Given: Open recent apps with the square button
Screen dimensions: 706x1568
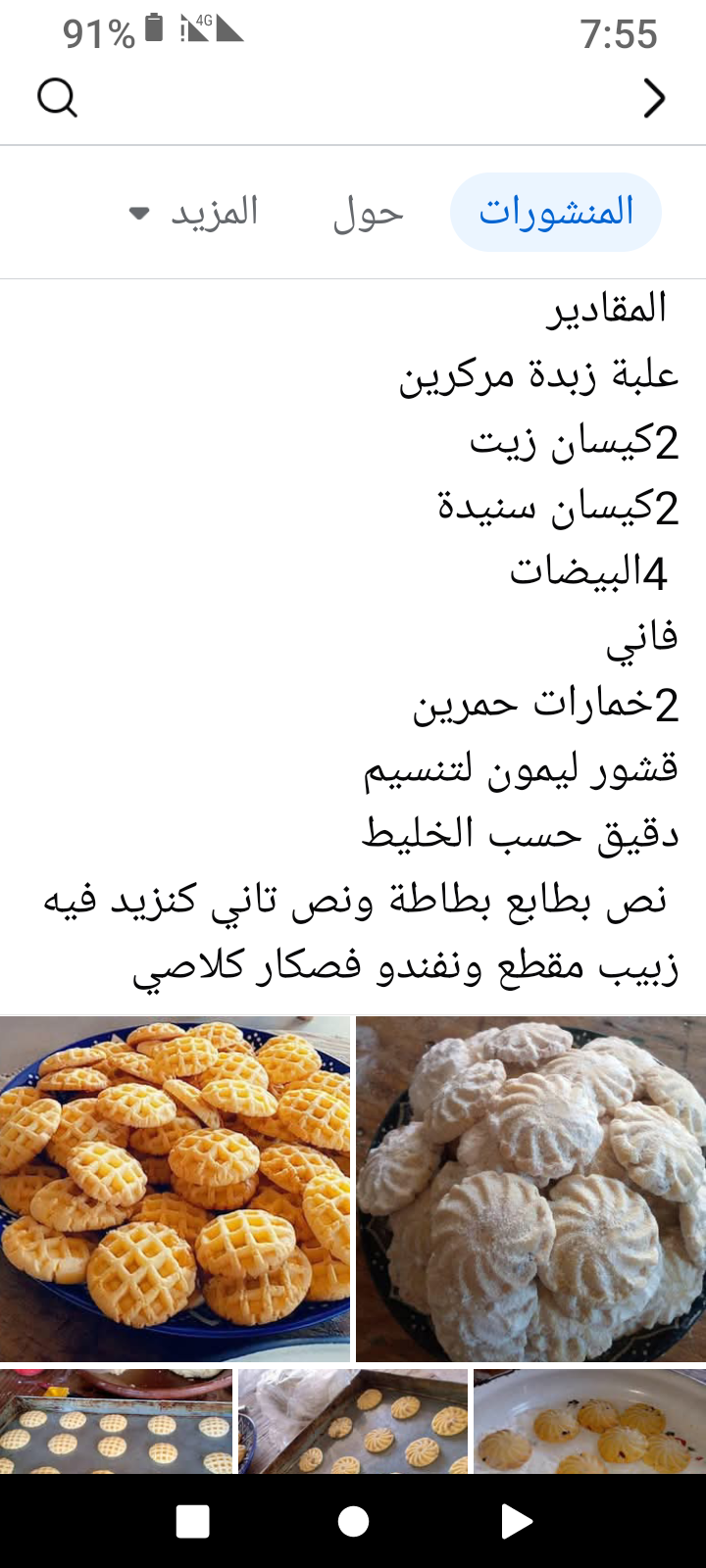Looking at the screenshot, I should [x=192, y=1521].
